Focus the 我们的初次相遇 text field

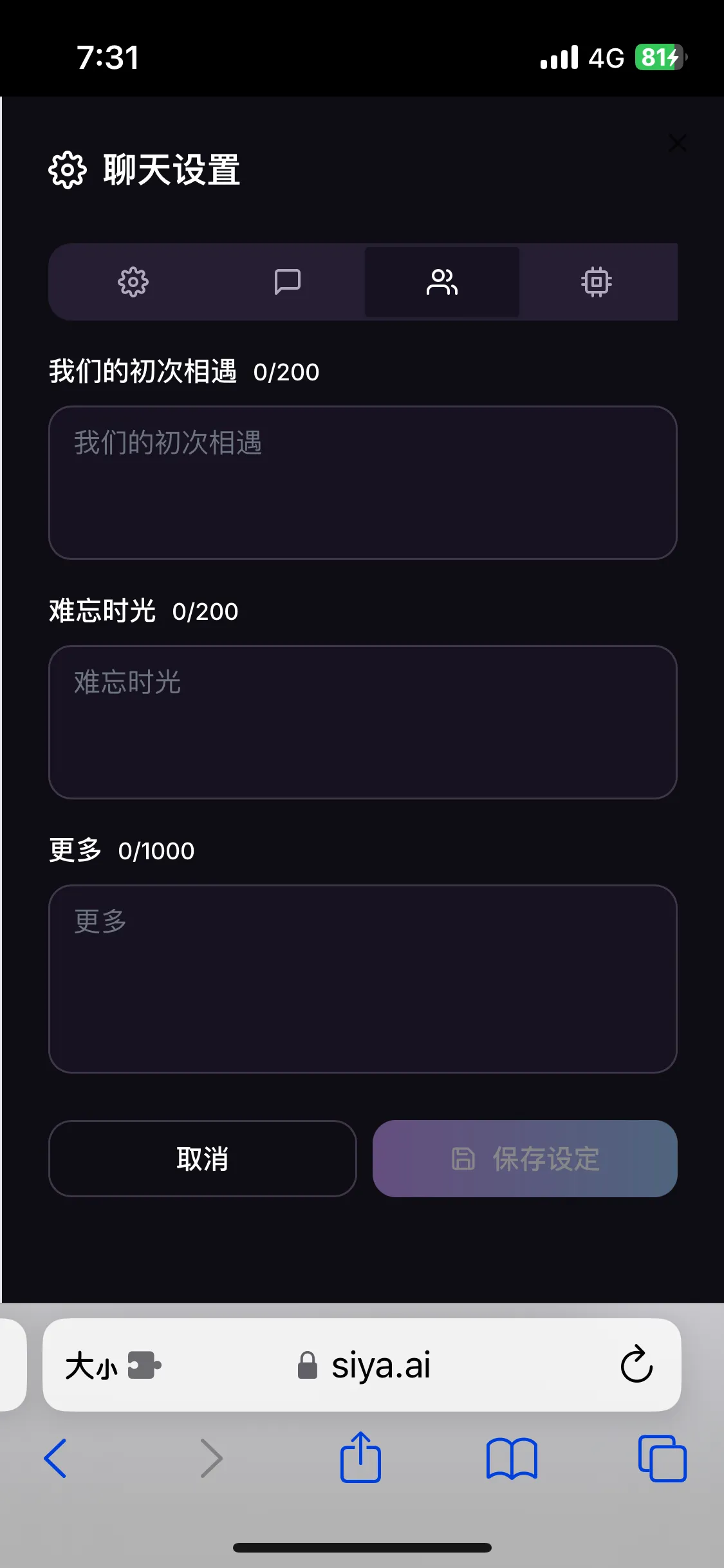tap(362, 483)
